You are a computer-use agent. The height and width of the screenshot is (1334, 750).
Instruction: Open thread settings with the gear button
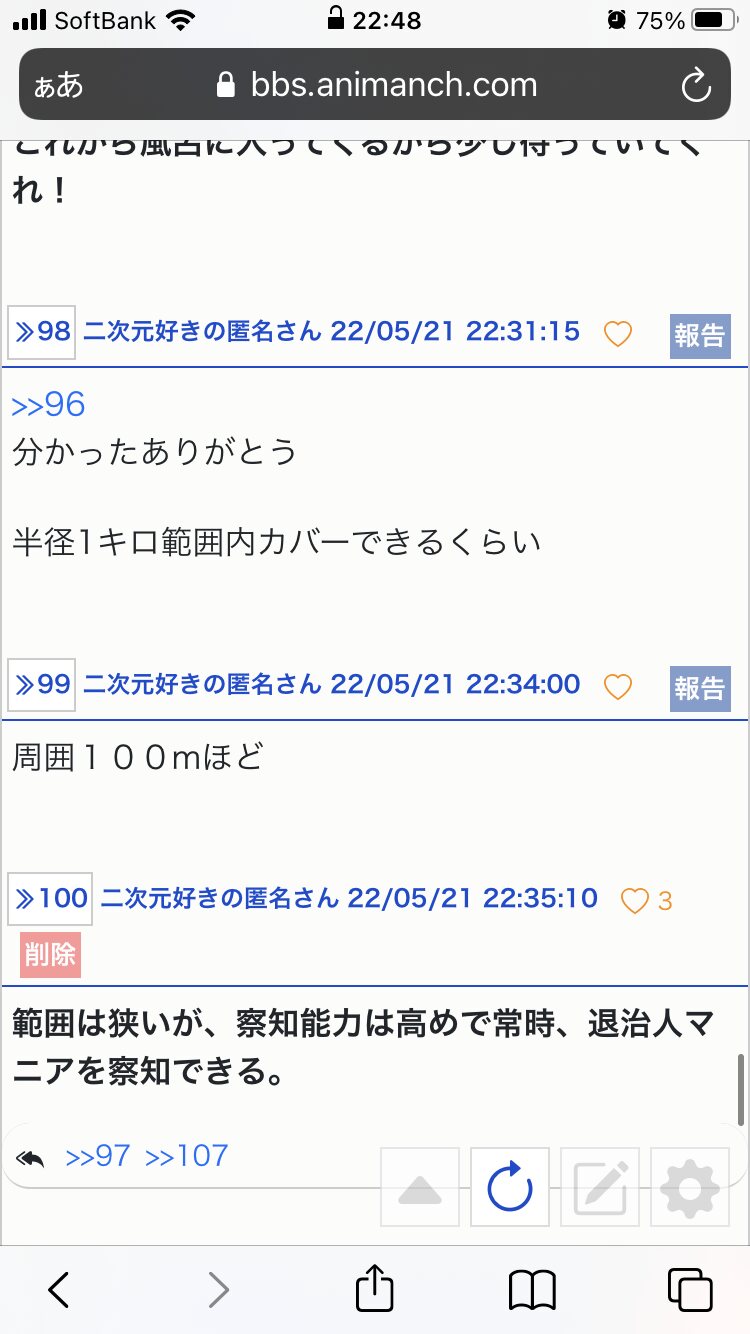click(690, 1188)
